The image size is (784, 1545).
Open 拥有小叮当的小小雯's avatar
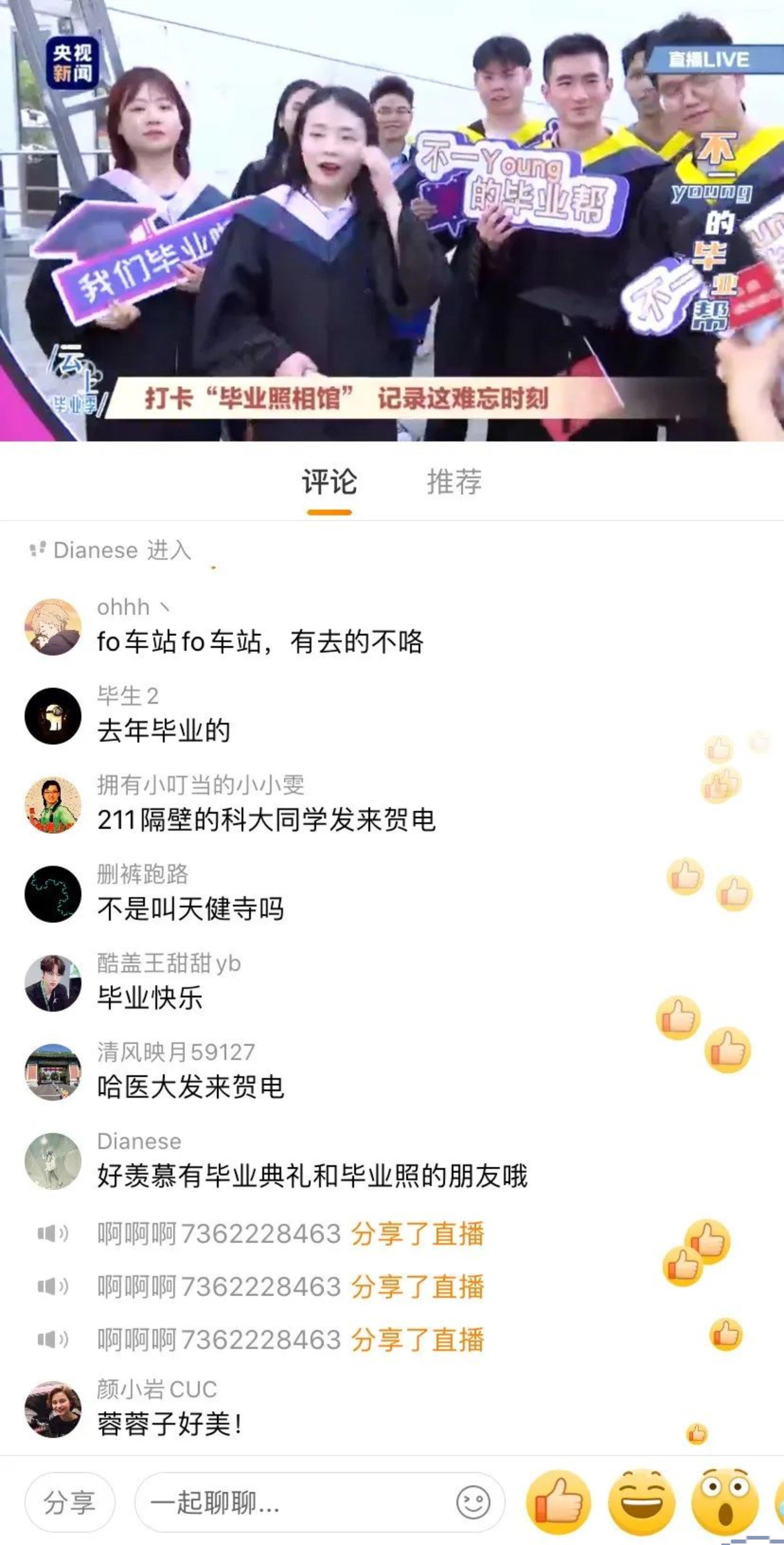pos(53,805)
